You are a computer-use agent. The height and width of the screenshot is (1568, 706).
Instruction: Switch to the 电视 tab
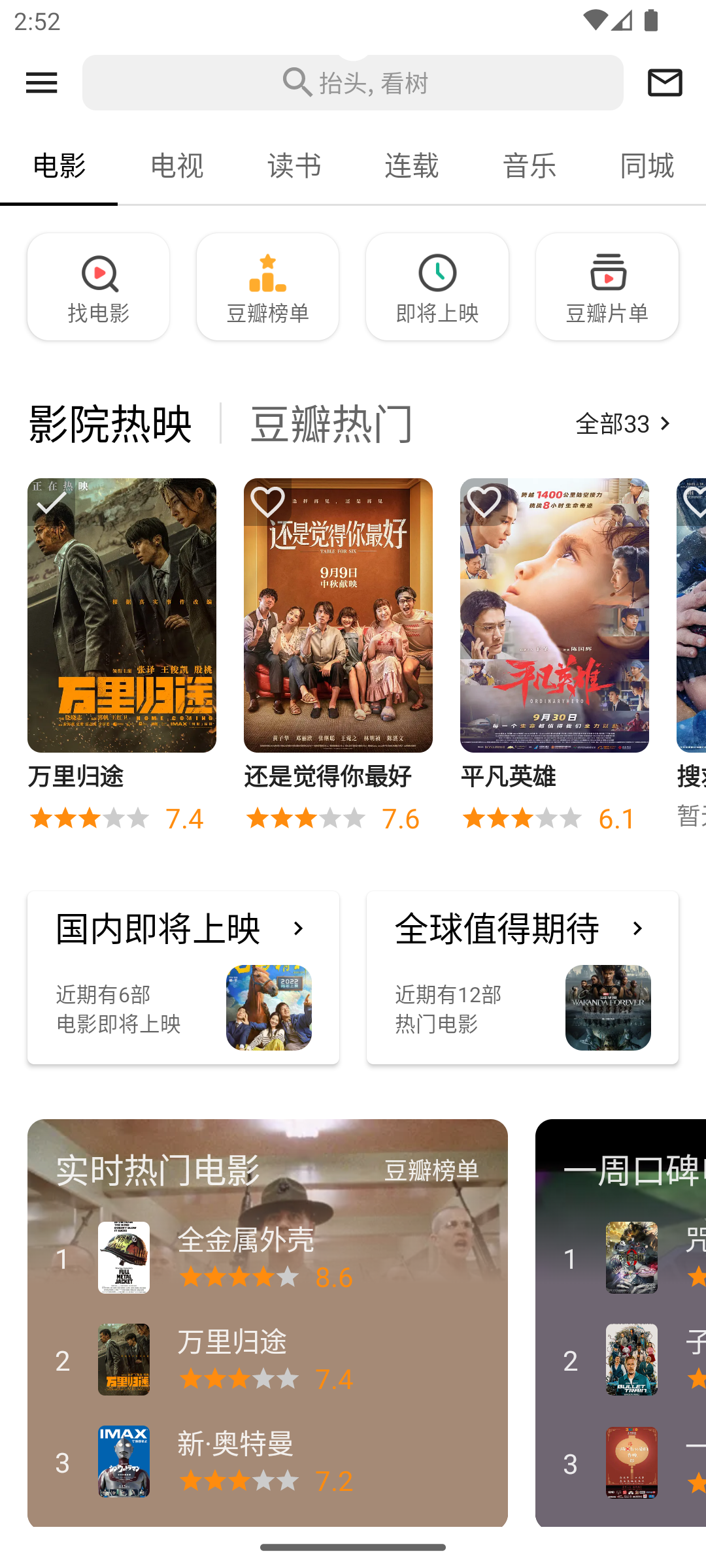click(176, 166)
